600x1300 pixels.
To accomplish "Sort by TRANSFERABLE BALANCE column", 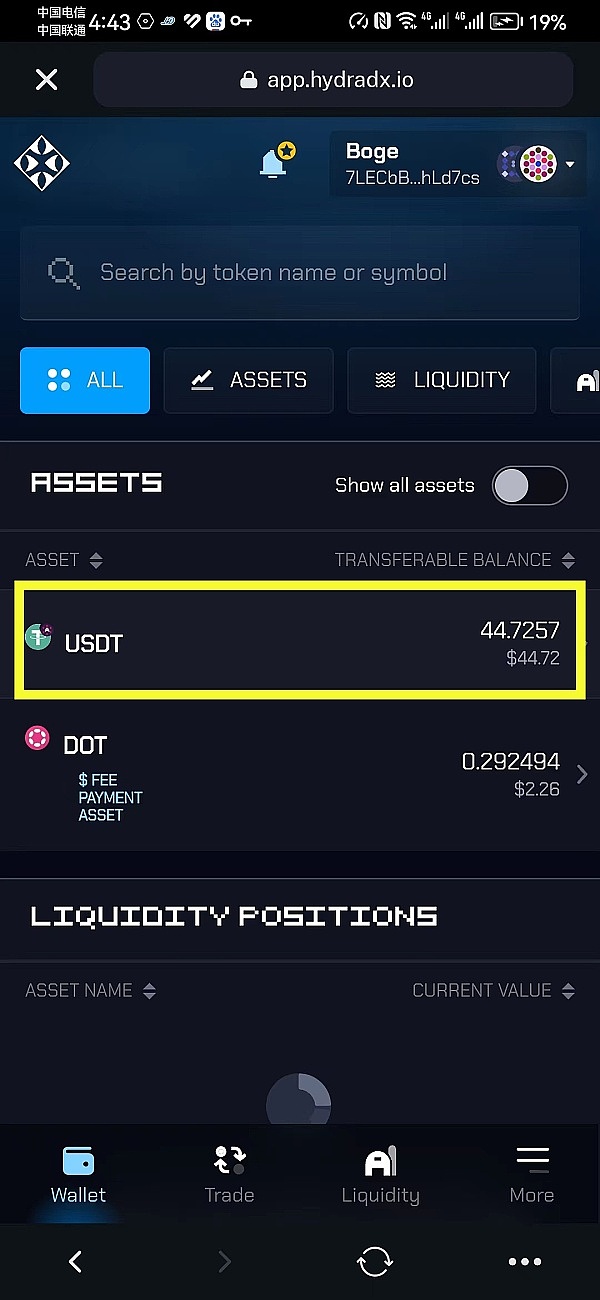I will click(x=454, y=560).
